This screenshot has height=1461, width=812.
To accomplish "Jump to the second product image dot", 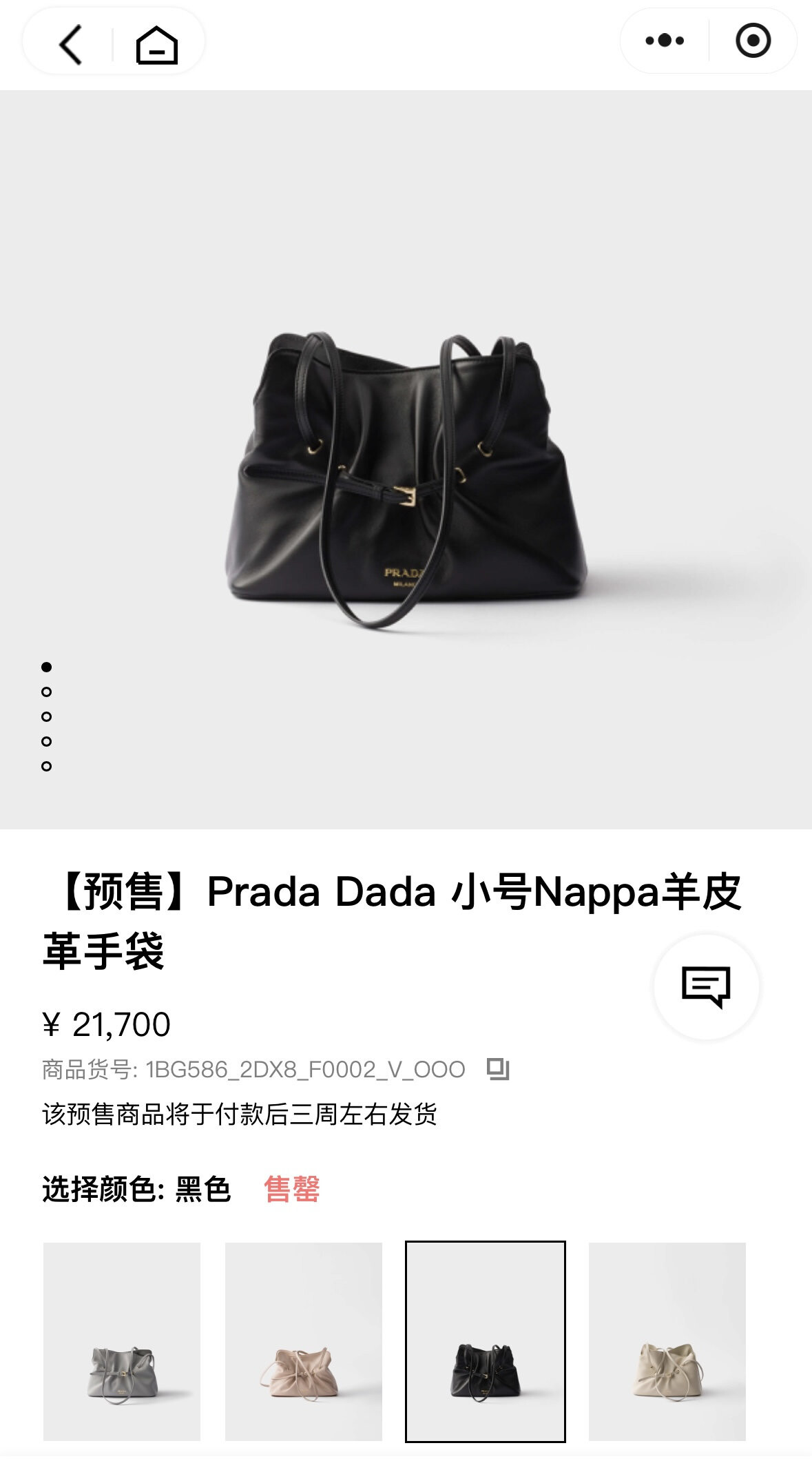I will 47,692.
